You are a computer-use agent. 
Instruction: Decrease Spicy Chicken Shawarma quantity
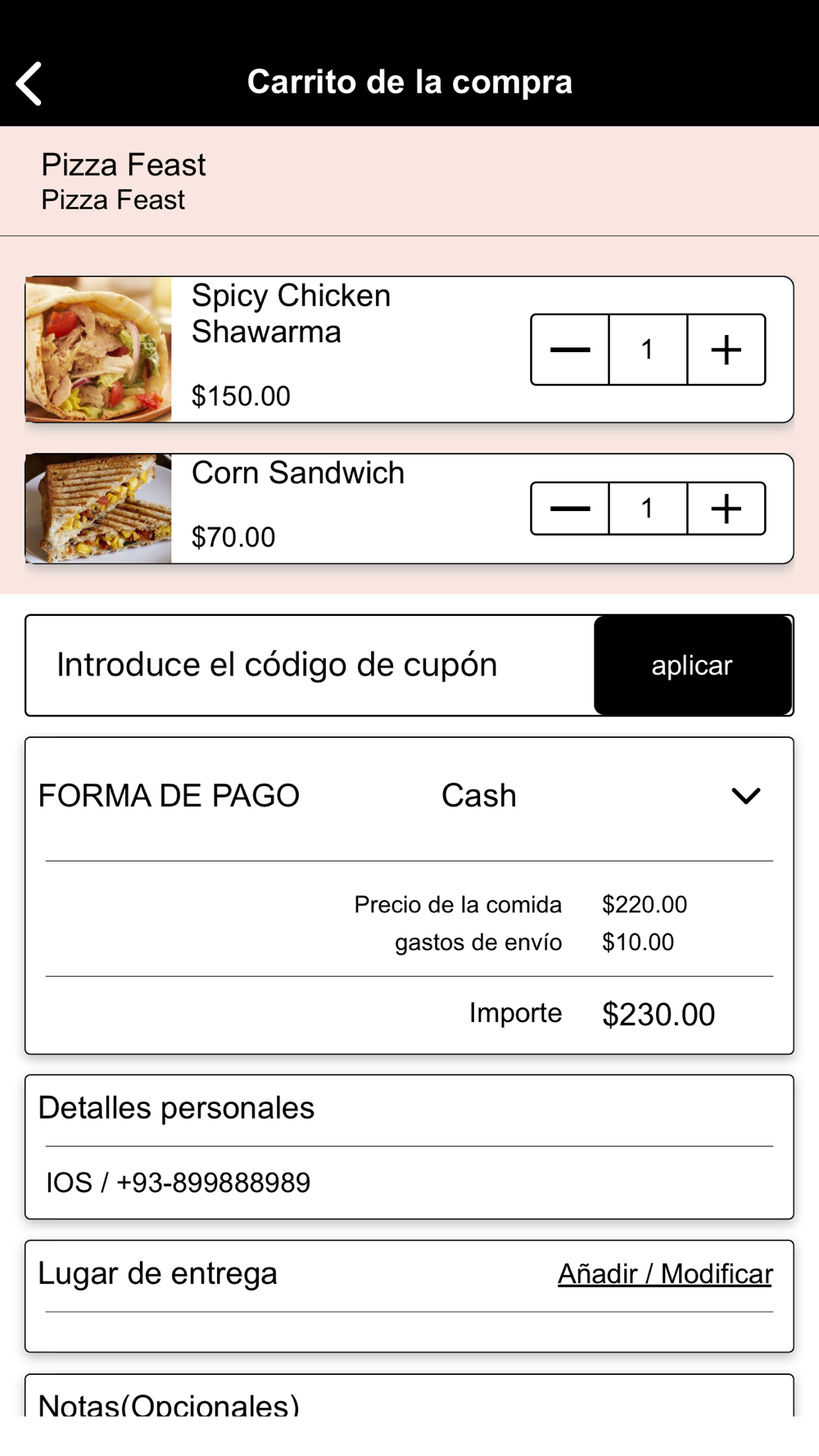570,350
